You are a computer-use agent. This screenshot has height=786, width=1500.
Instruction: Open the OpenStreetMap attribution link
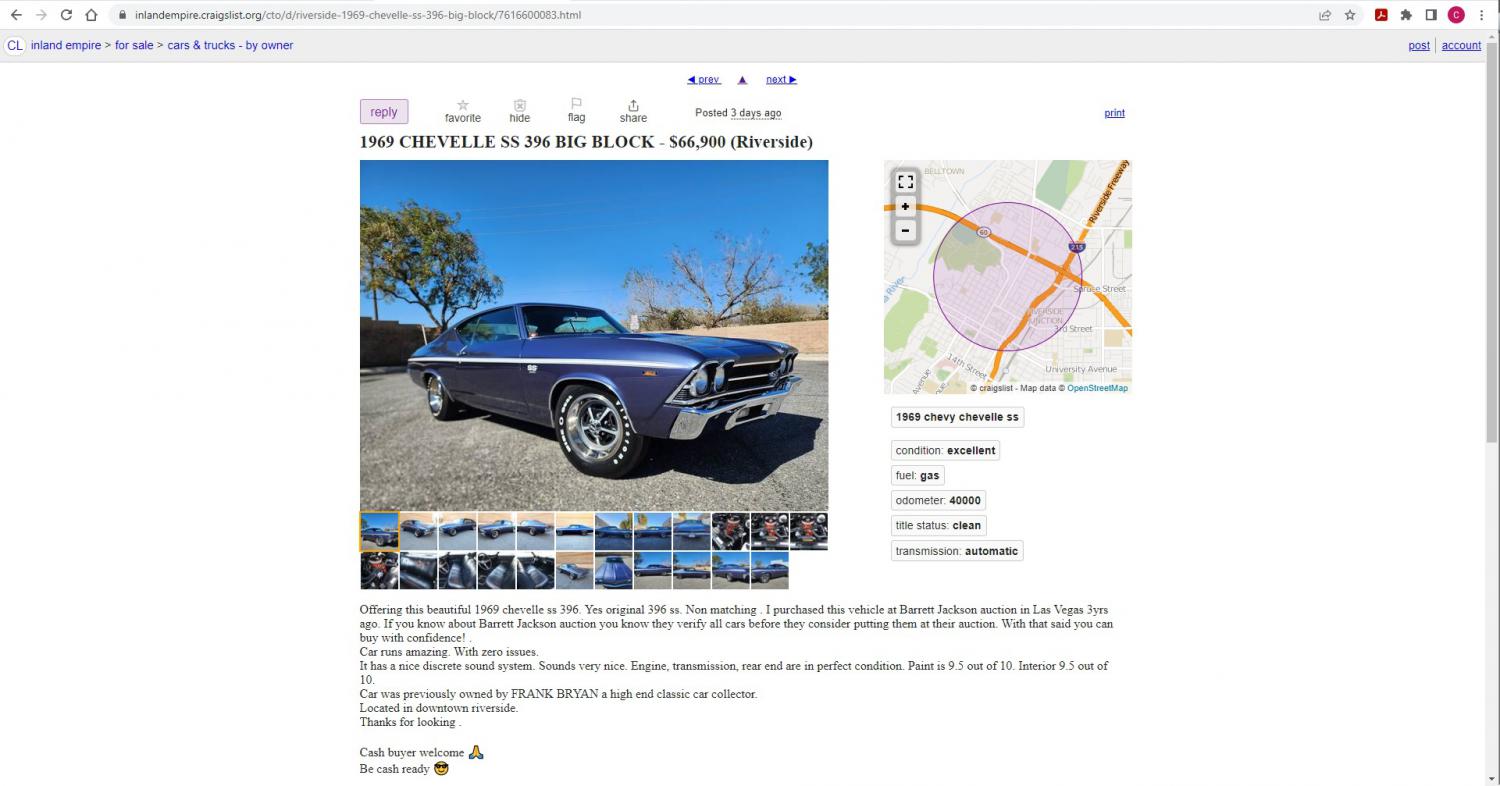pos(1097,388)
